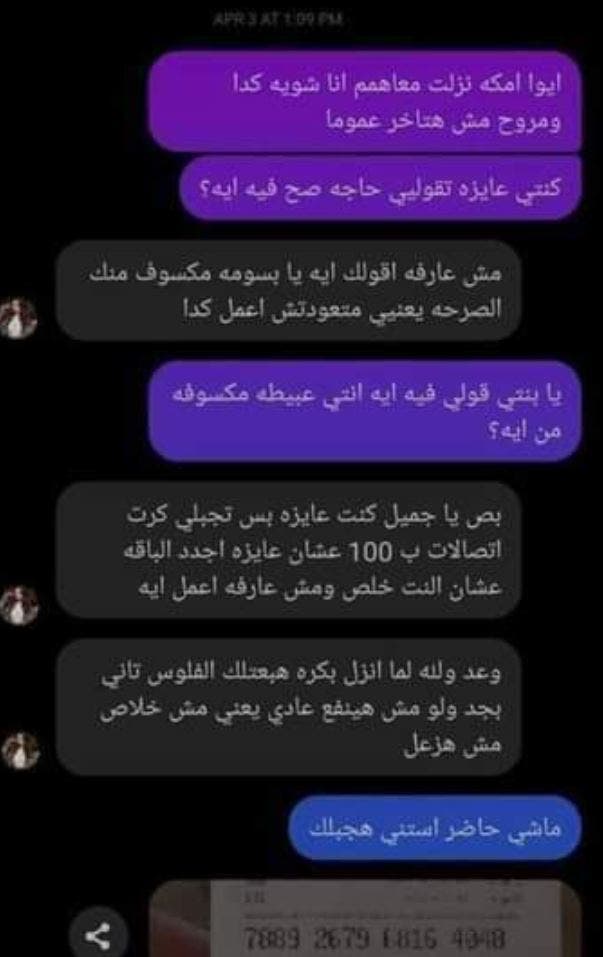Open sender's avatar beside message mentioning 100

(x=21, y=606)
